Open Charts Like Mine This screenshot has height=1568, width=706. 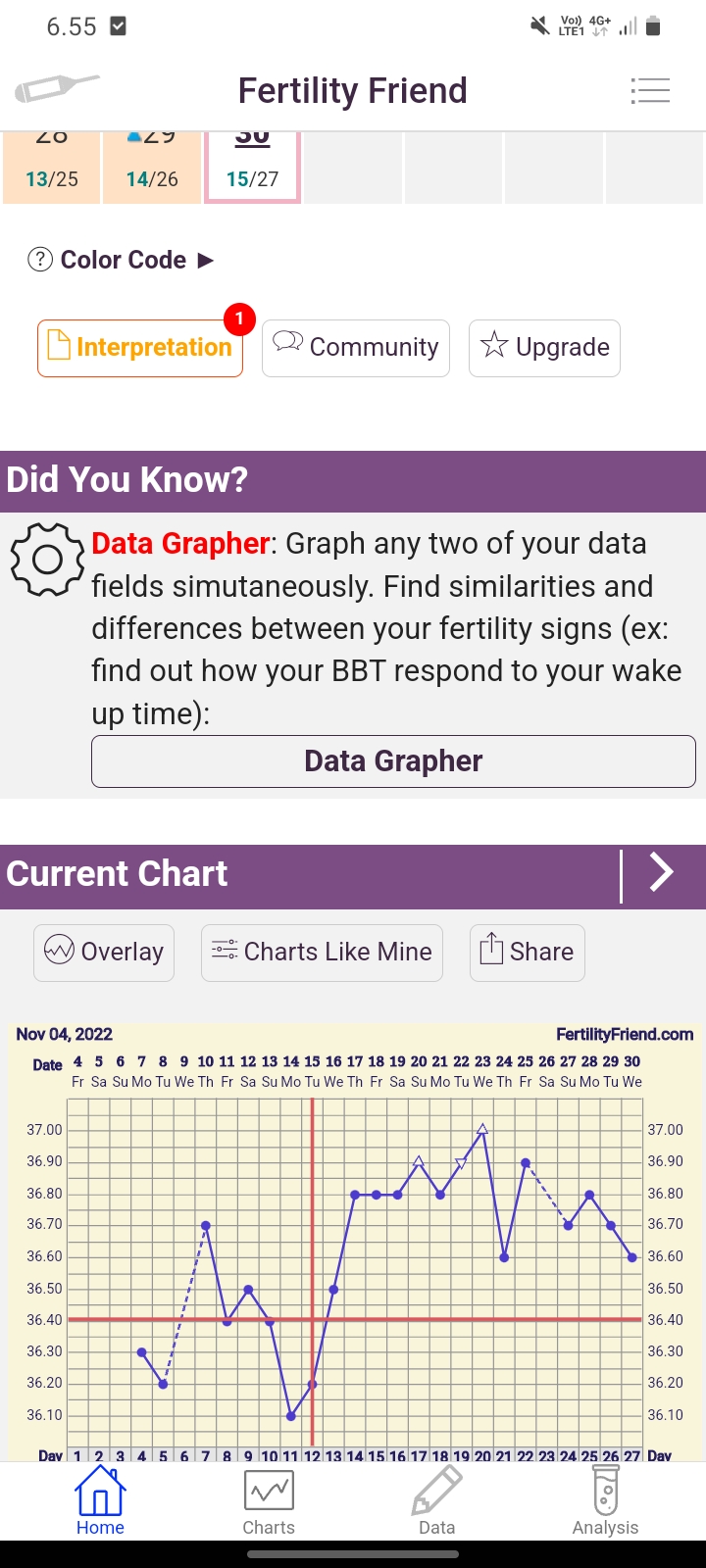[x=322, y=953]
